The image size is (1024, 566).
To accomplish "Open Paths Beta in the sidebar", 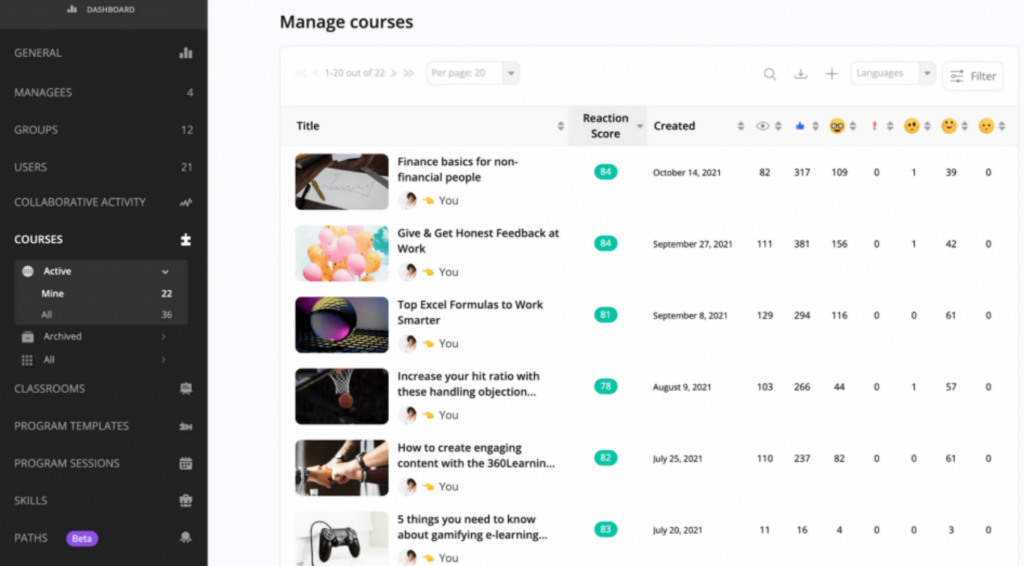I will pyautogui.click(x=31, y=538).
